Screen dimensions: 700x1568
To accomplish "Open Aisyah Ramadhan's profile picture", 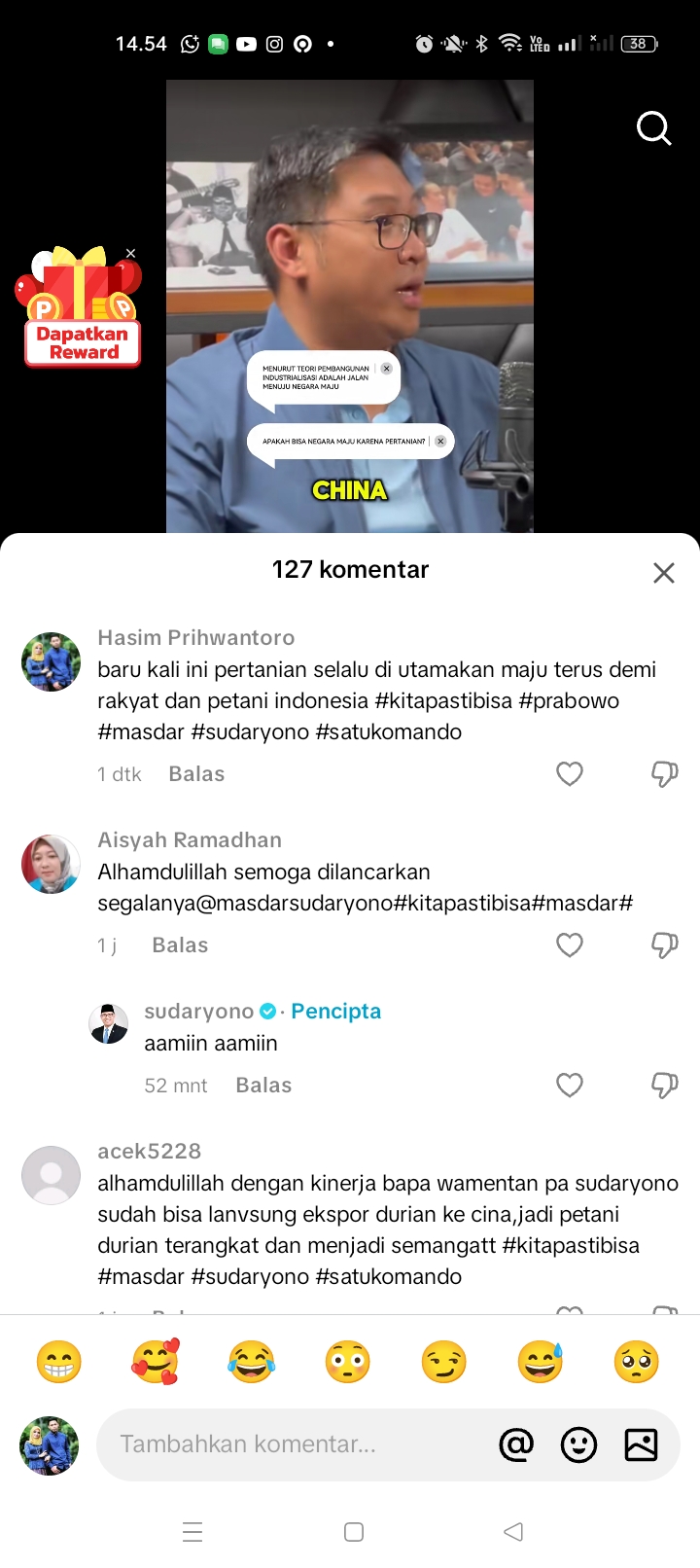I will [x=51, y=864].
